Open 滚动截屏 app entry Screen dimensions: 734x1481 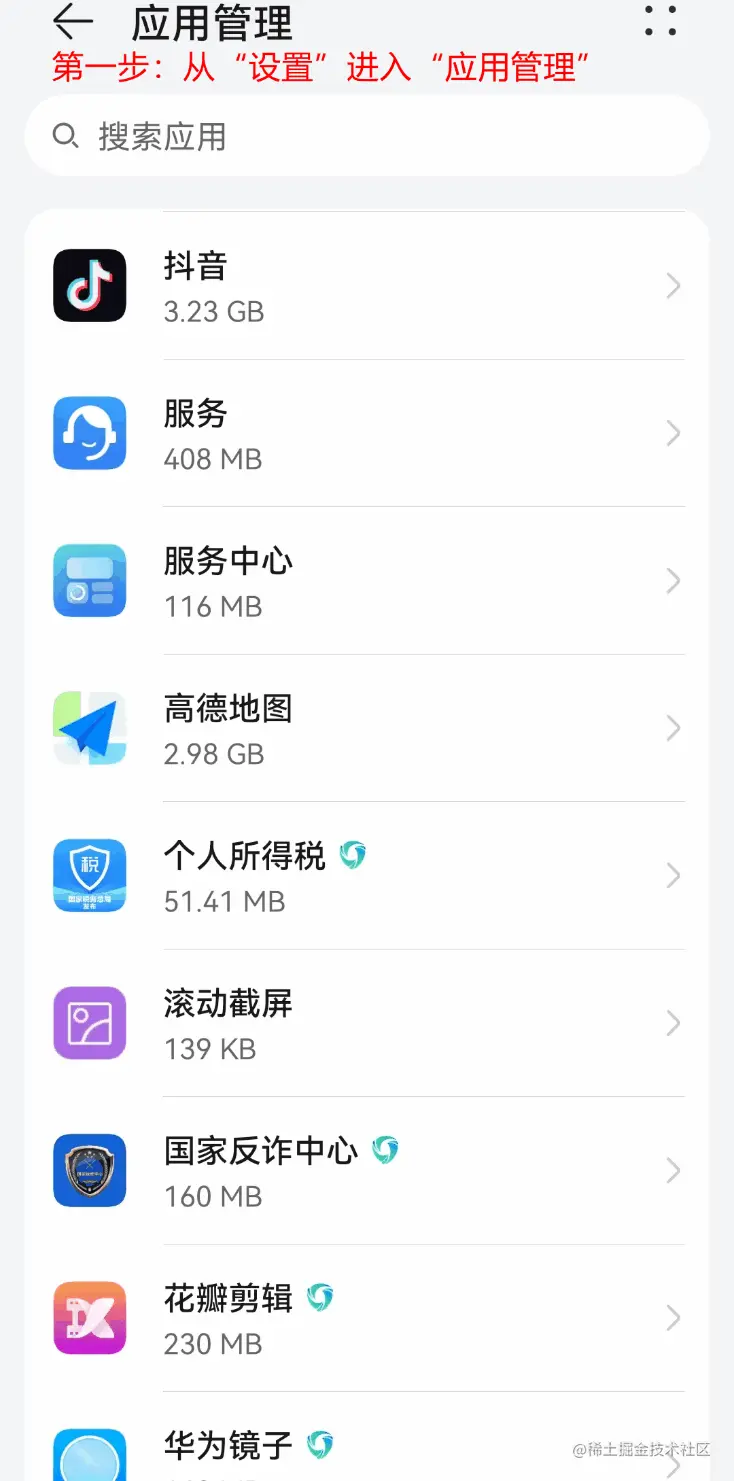(366, 1023)
